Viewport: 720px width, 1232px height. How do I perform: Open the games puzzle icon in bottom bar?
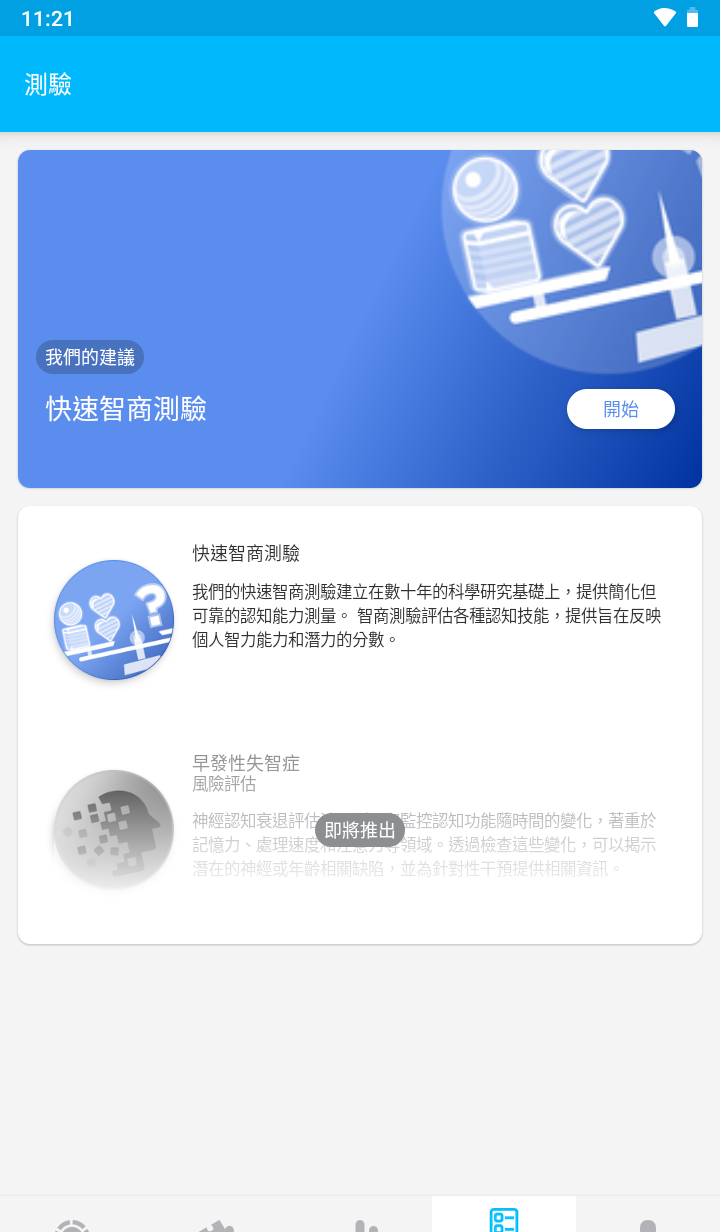click(215, 1222)
